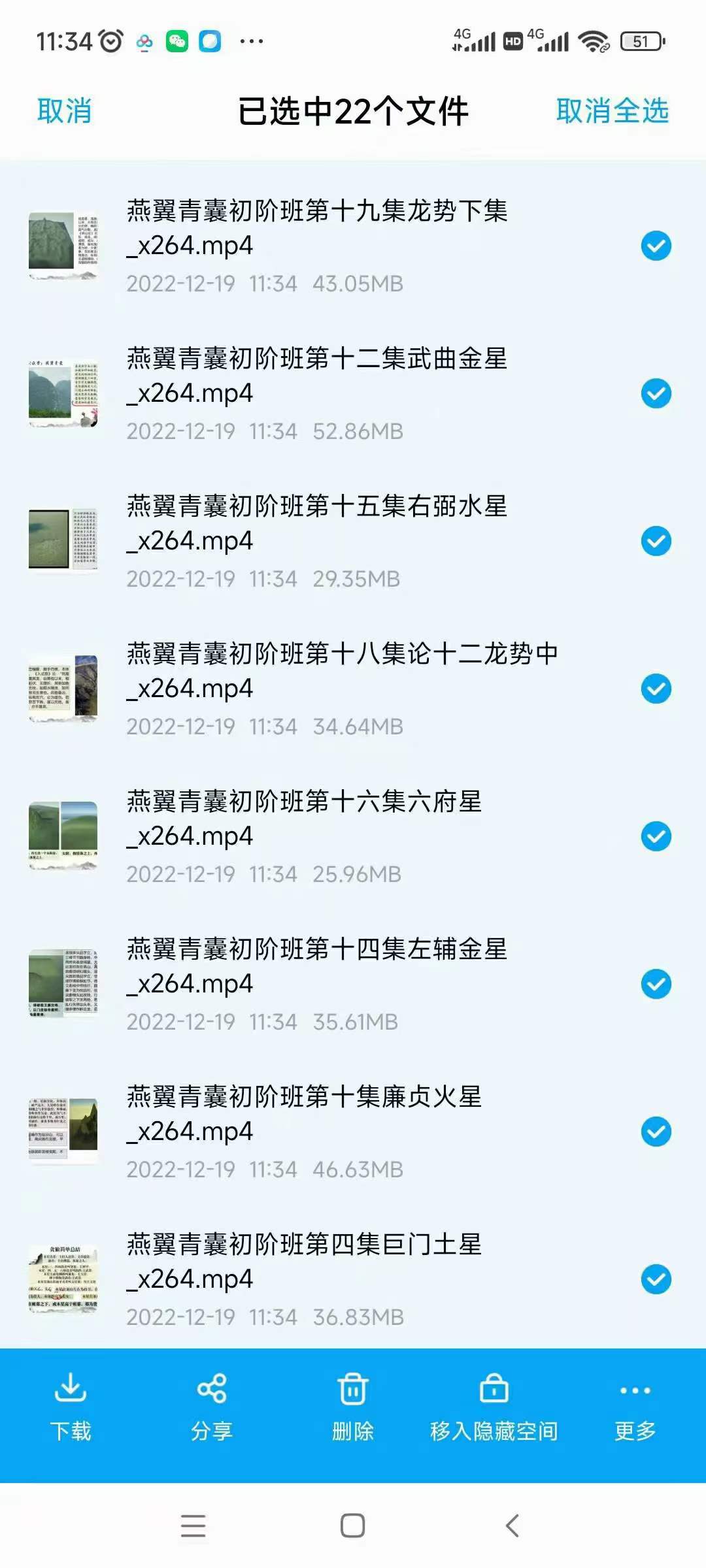
Task: Deselect 燕翼青囊初阶班第四集巨门土星 video
Action: [656, 1278]
